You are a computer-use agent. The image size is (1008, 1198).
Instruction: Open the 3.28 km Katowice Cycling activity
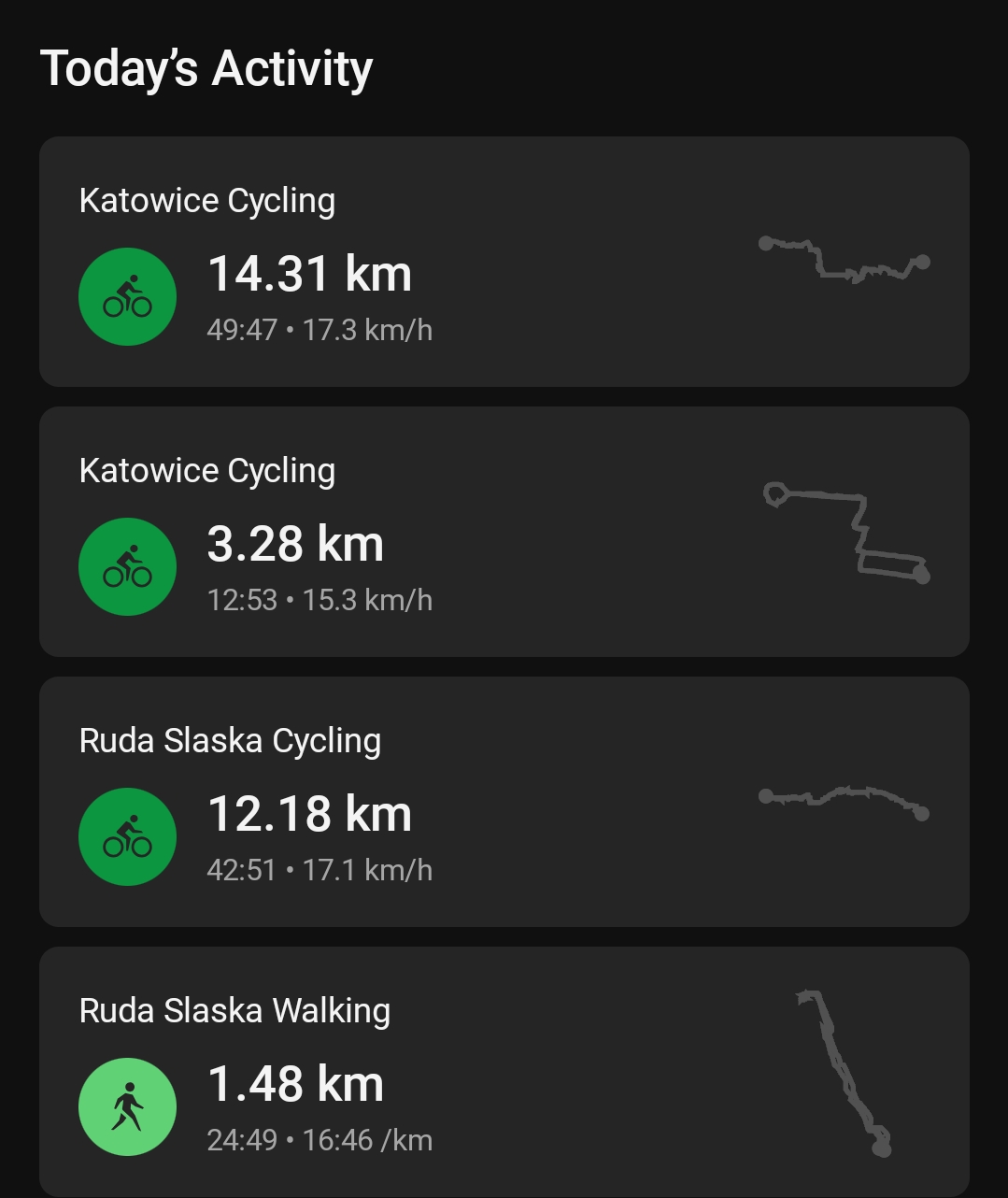(x=504, y=532)
